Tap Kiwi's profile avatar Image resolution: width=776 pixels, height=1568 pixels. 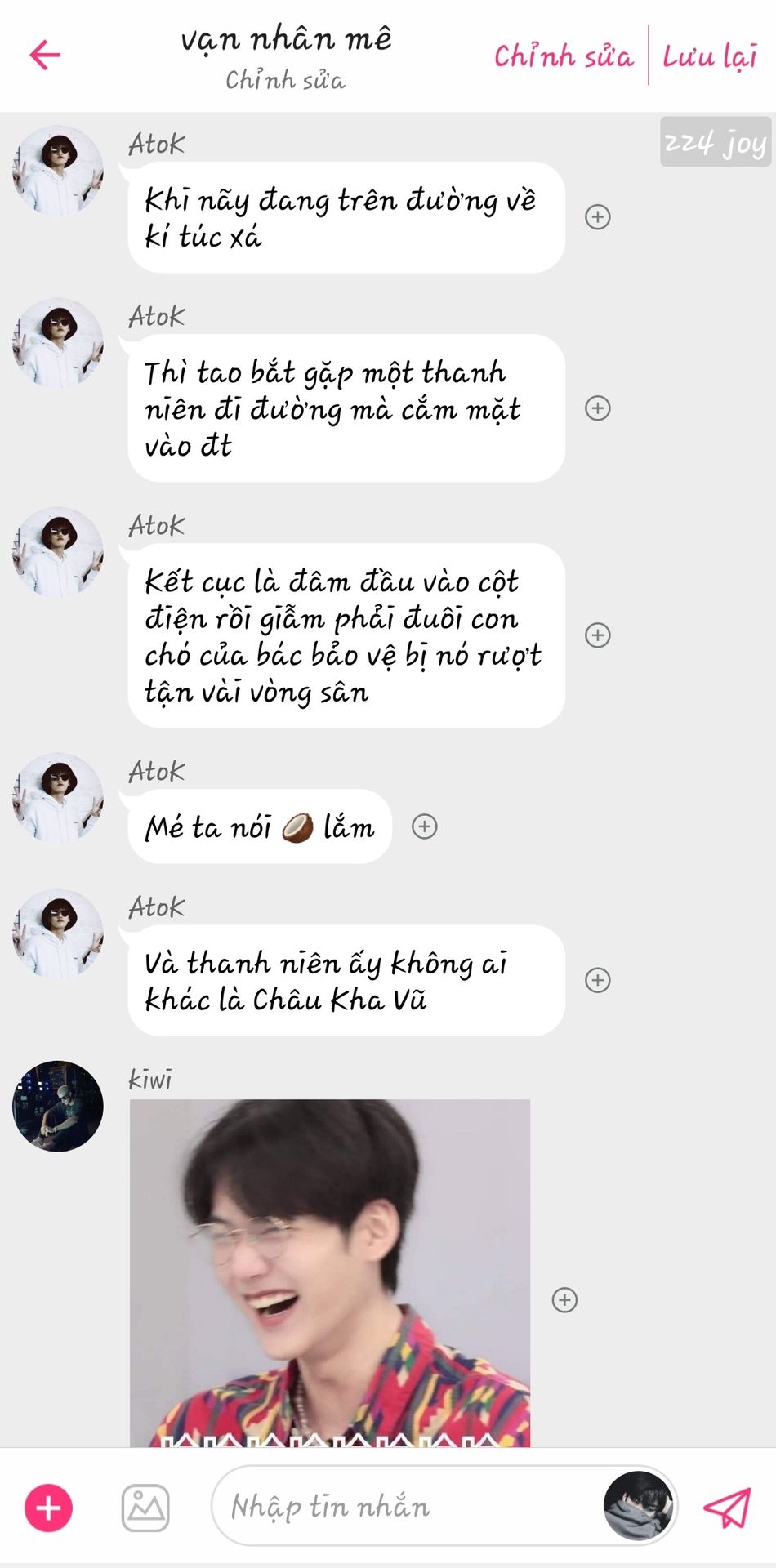point(58,1107)
